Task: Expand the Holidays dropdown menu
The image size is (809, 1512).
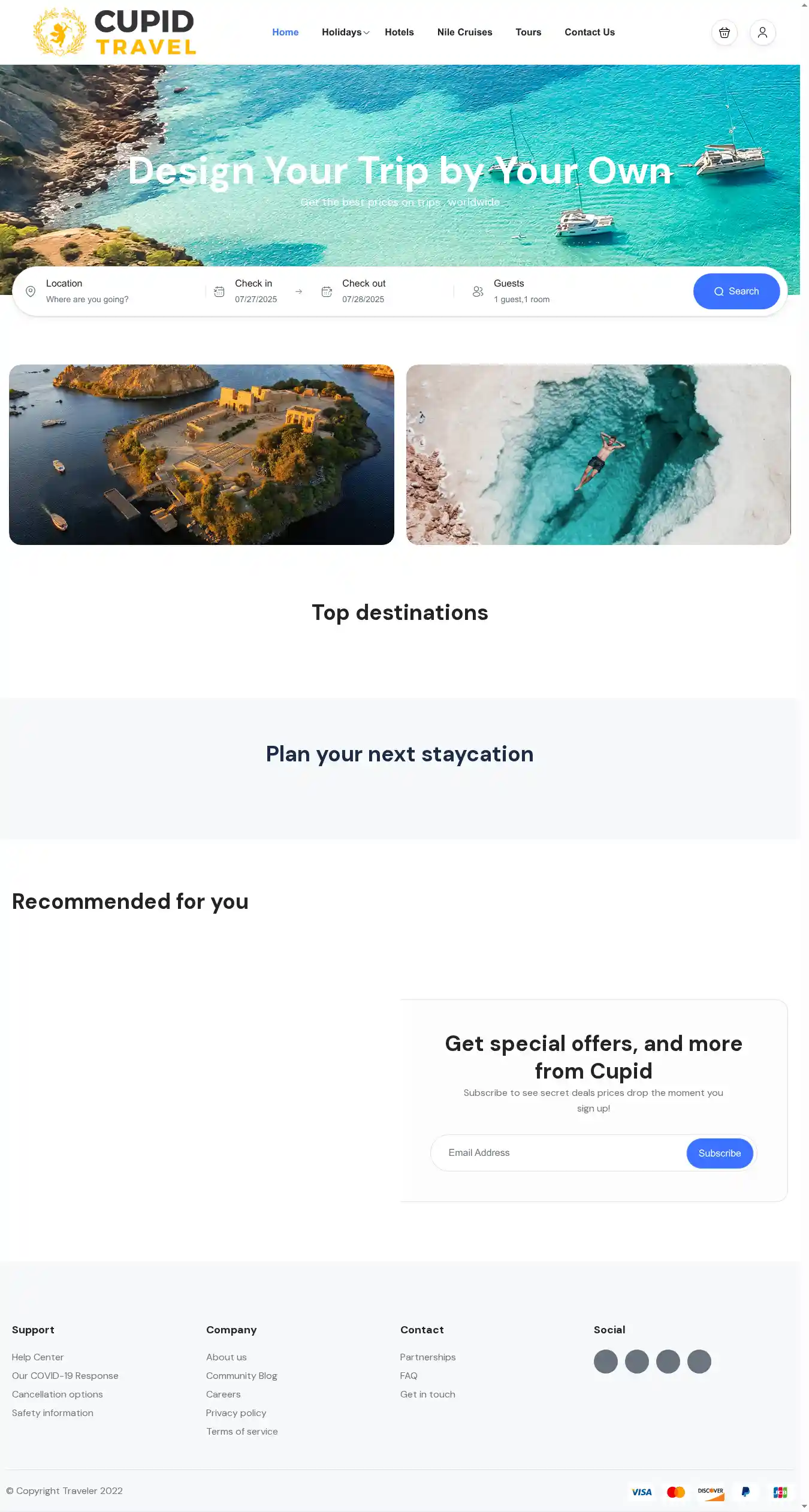Action: point(345,32)
